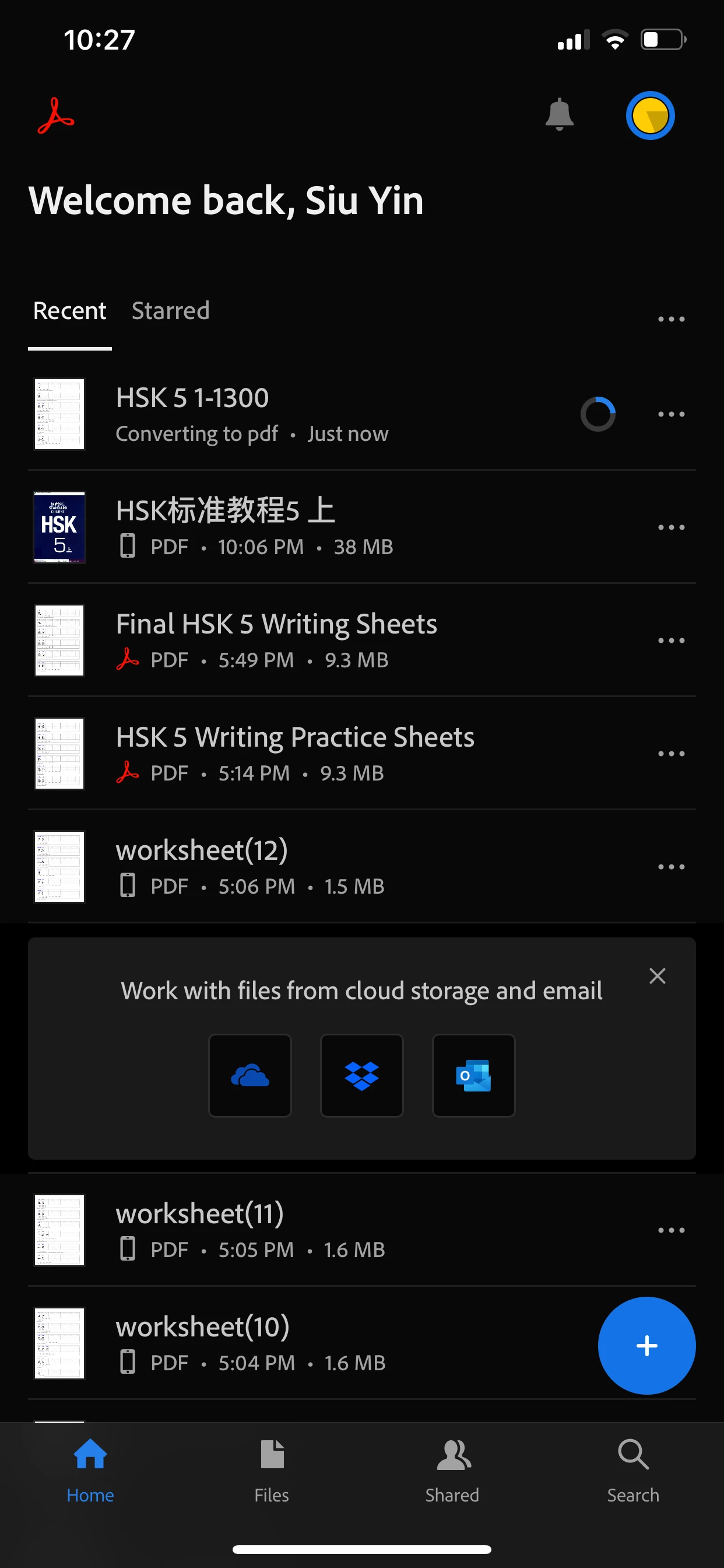Show options for HSK 5 Writing Practice Sheets
Viewport: 724px width, 1568px height.
pyautogui.click(x=671, y=754)
